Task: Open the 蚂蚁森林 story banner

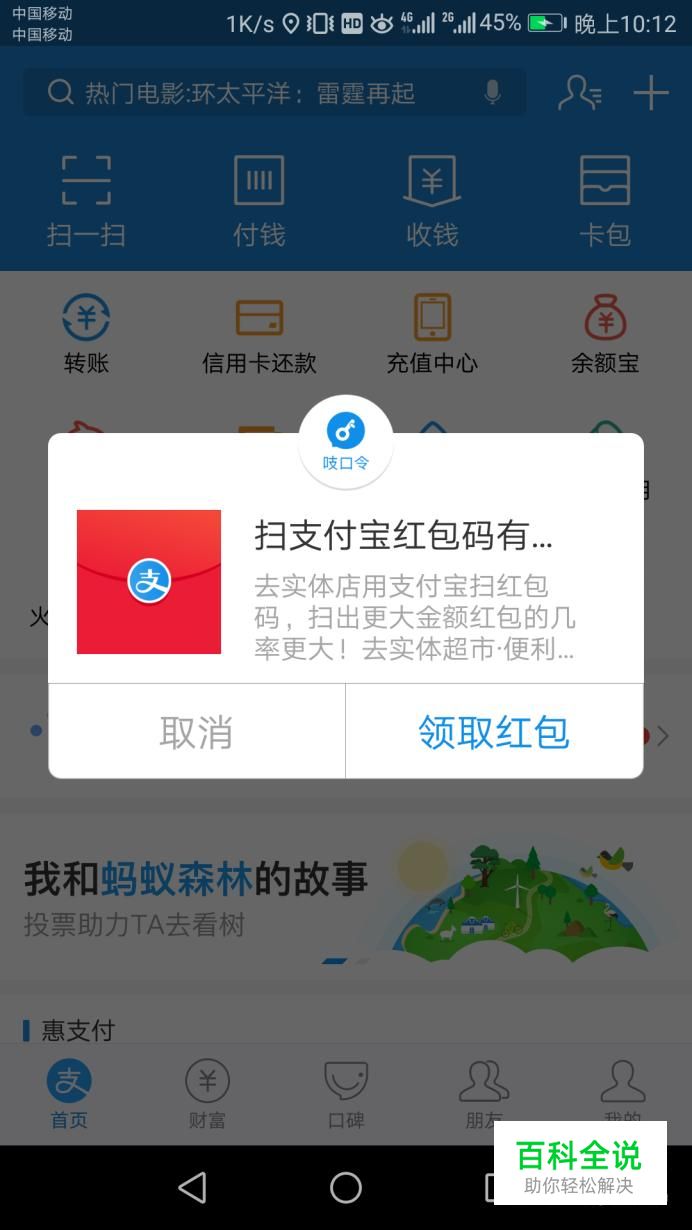Action: (346, 897)
